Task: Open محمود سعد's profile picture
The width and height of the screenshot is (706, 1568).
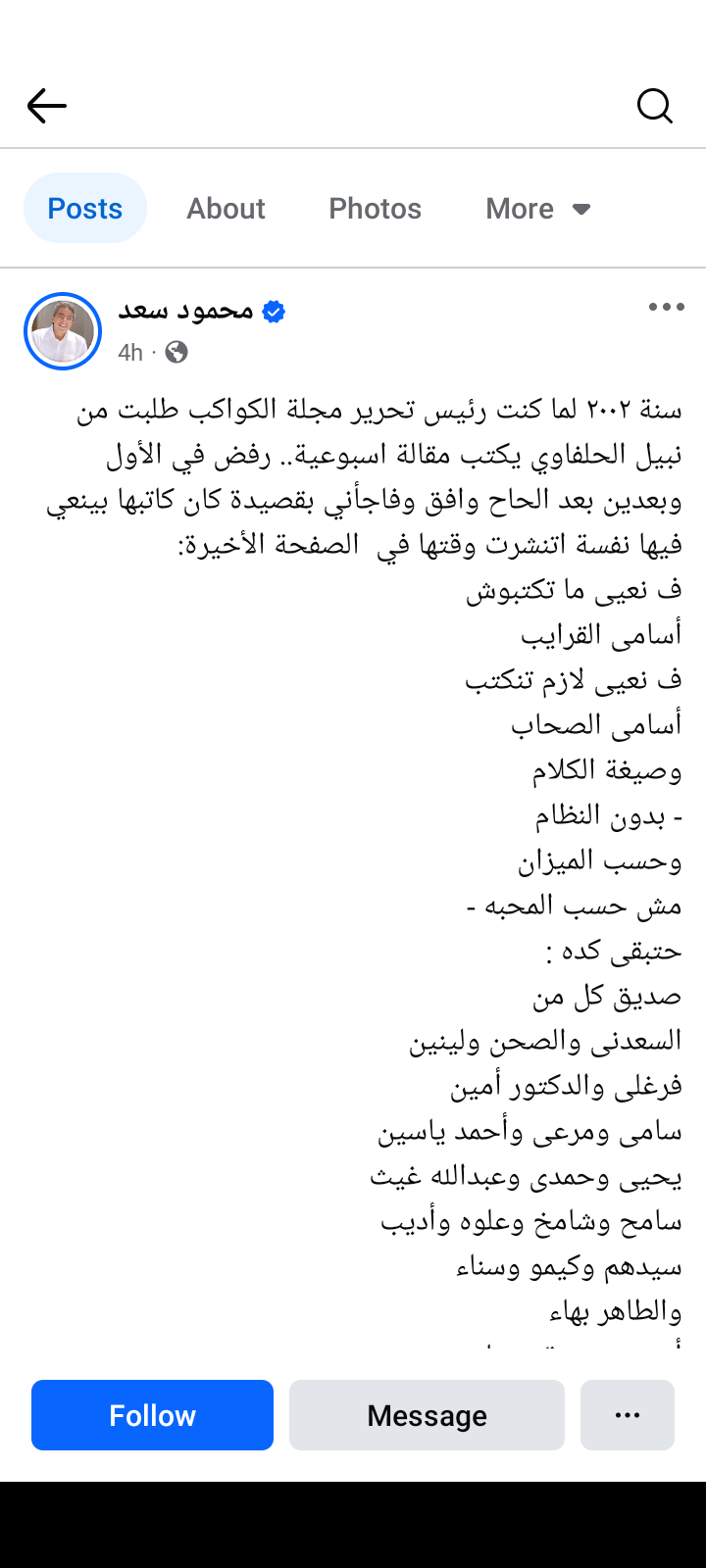Action: 63,331
